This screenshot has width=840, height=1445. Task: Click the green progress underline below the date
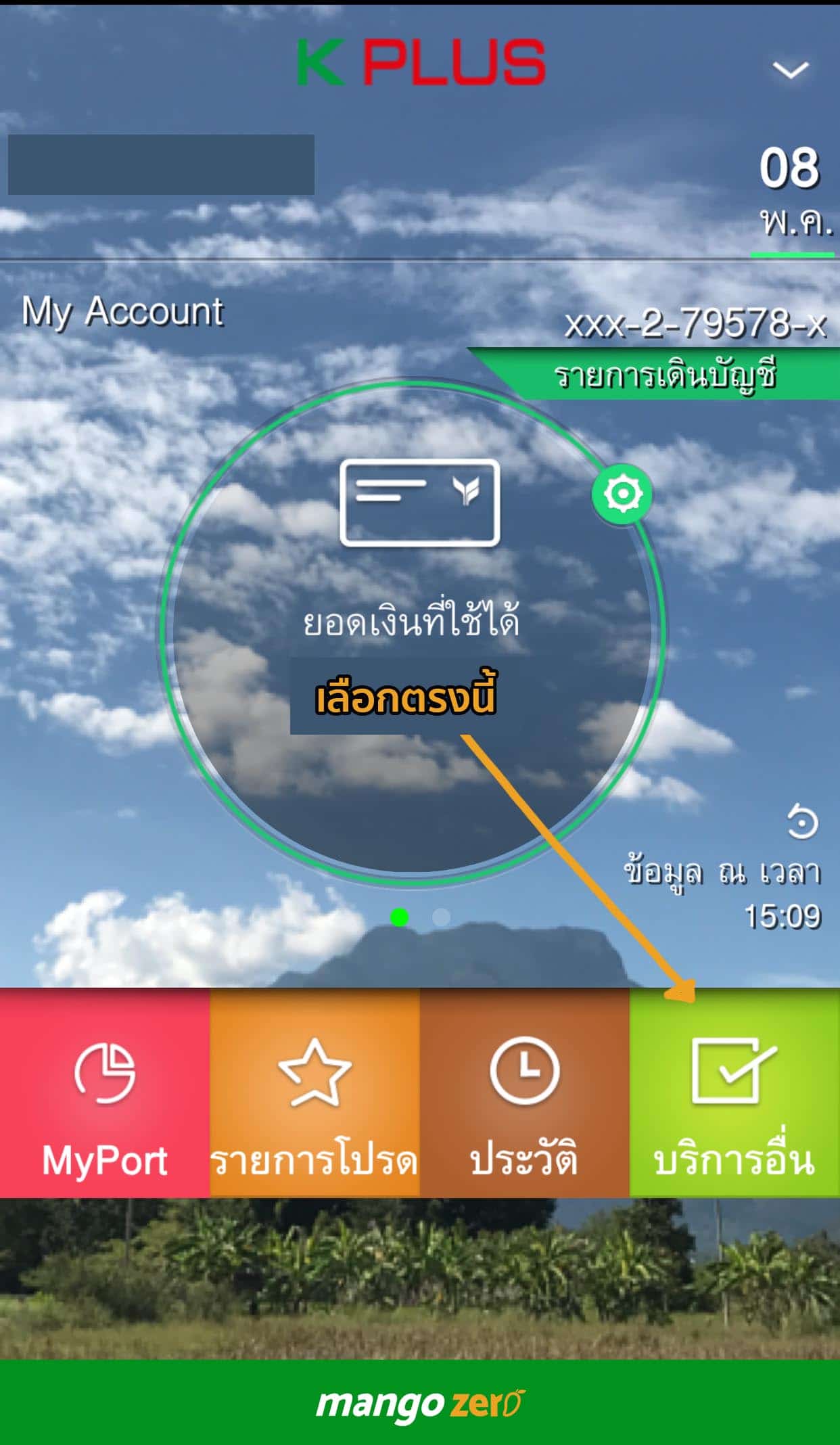793,253
